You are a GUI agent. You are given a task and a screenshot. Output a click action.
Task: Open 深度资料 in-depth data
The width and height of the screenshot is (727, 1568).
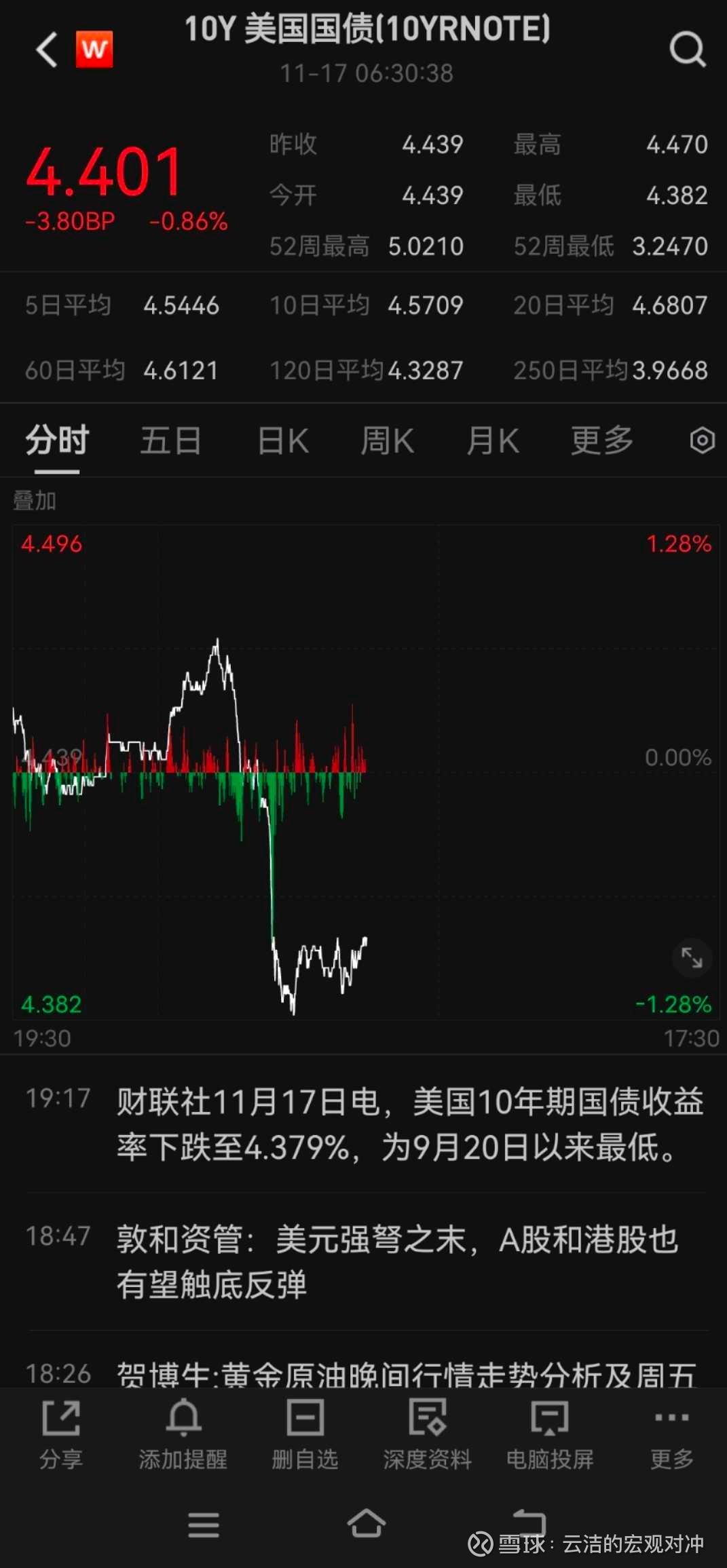coord(427,1434)
